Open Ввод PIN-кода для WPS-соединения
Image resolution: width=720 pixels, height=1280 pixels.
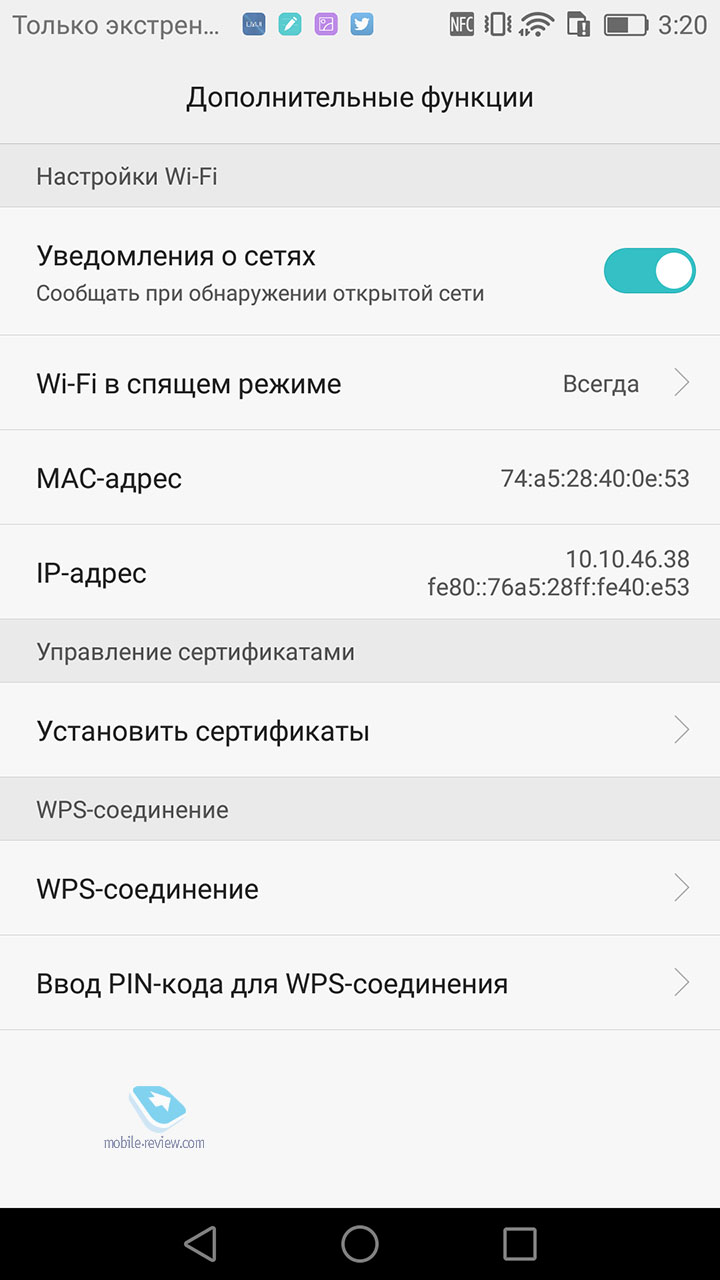point(360,983)
